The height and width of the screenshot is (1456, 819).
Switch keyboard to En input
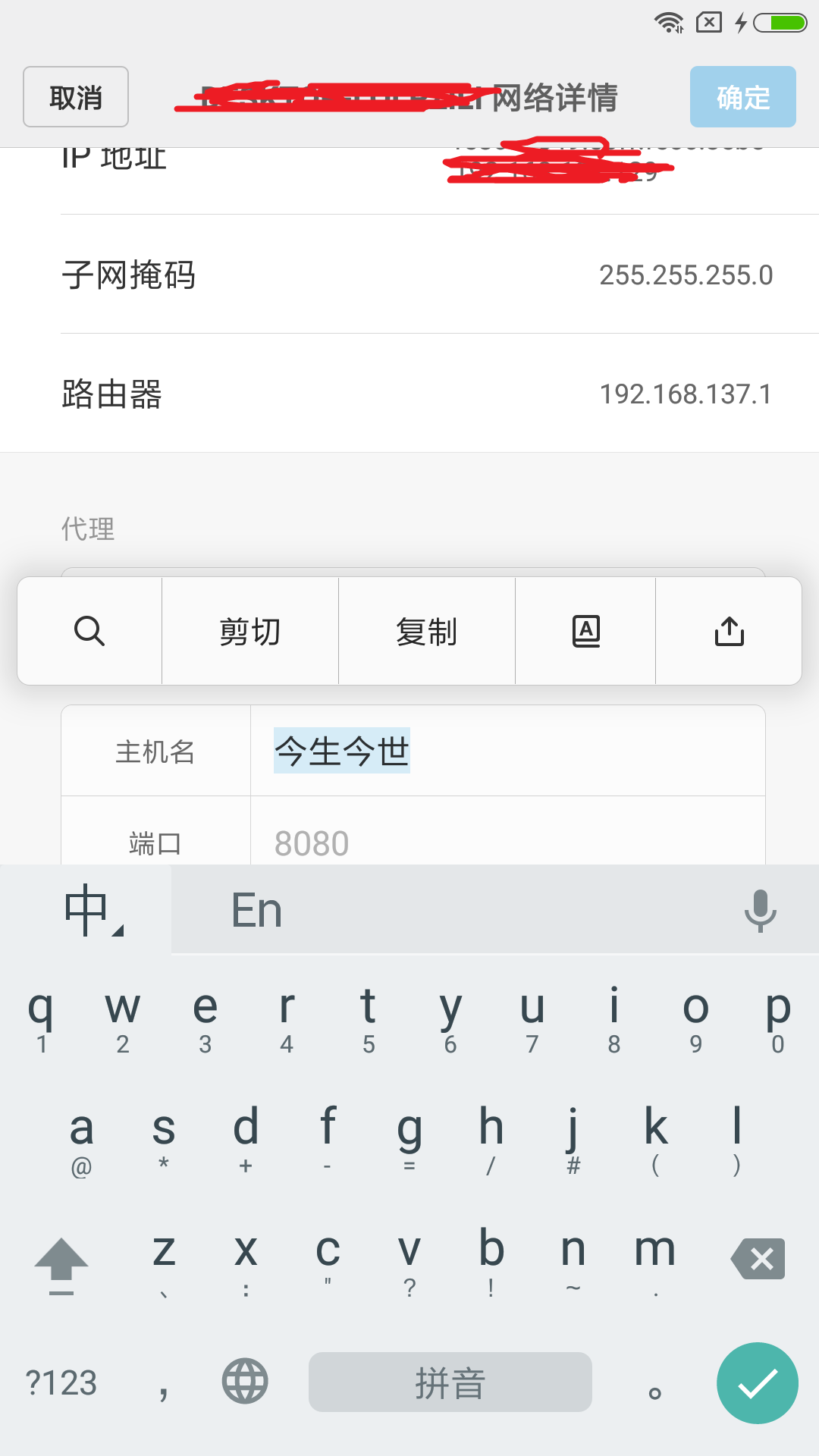point(256,910)
